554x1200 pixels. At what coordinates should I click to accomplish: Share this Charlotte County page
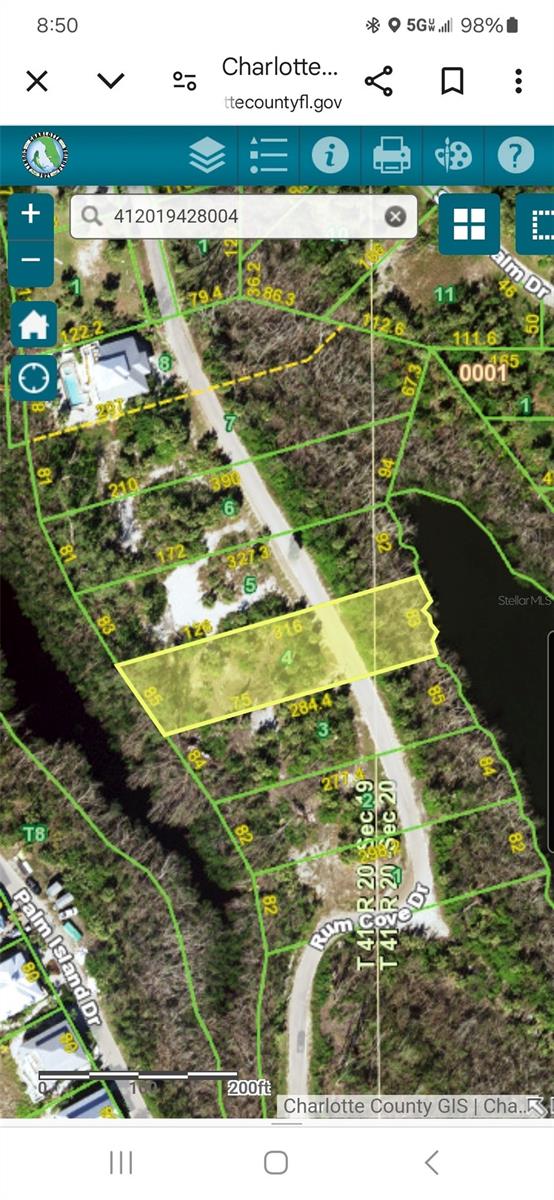378,81
